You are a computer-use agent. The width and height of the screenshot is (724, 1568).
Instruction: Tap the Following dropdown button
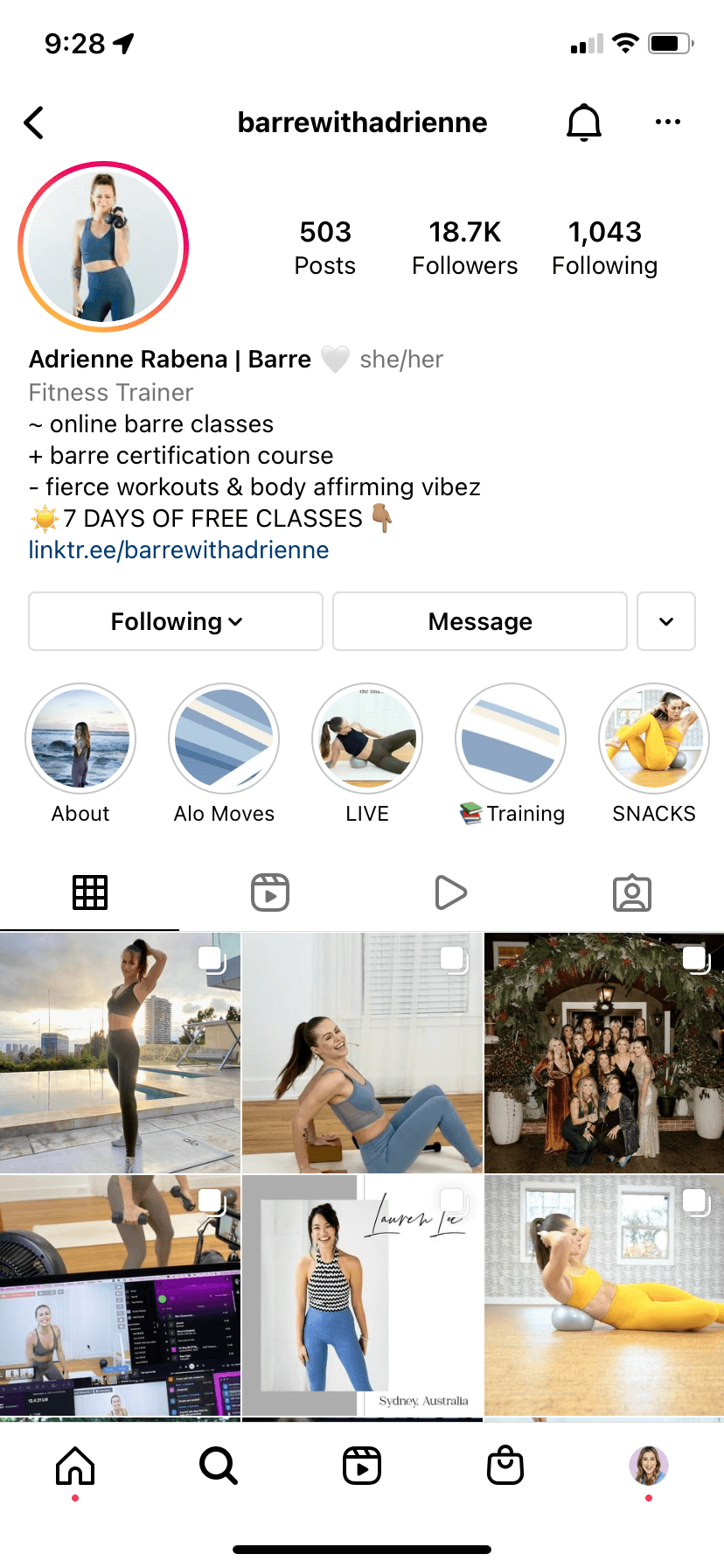(176, 621)
